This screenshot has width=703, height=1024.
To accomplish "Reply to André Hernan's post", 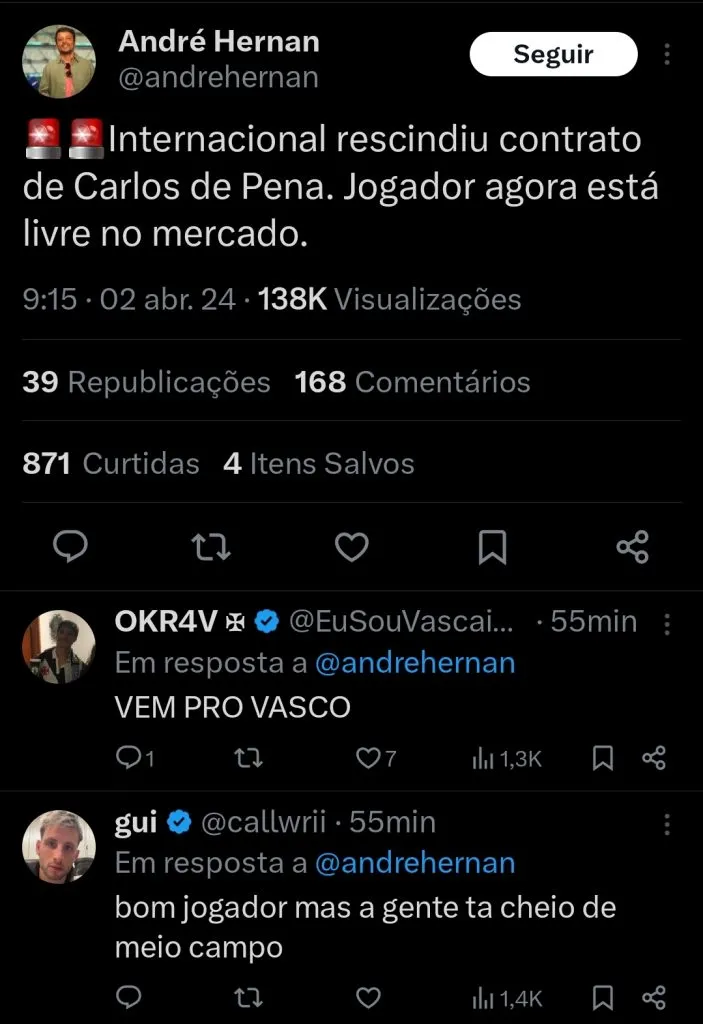I will [70, 546].
